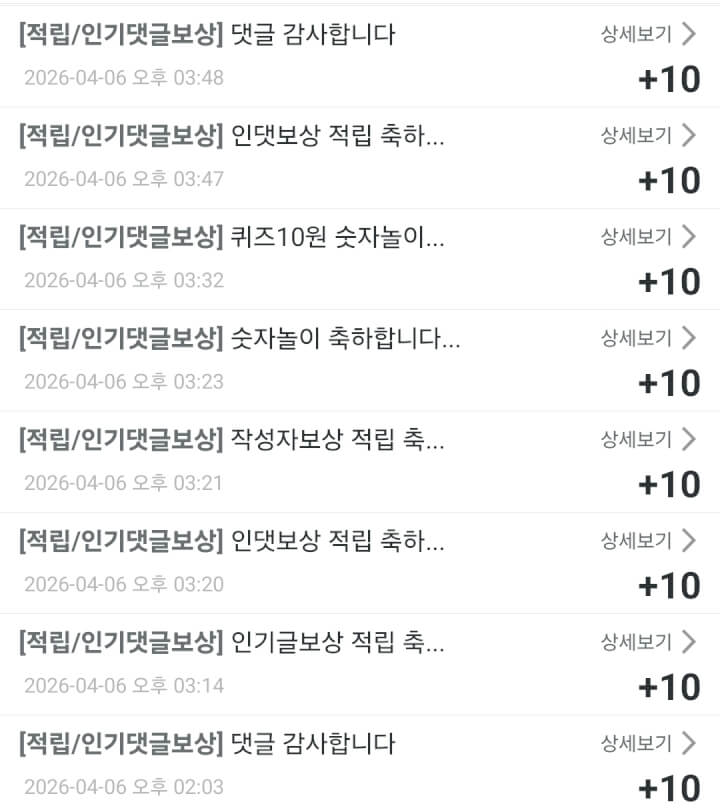Open 상세보기 for the 퀴즈10원 숫자놀이 entry

point(648,237)
